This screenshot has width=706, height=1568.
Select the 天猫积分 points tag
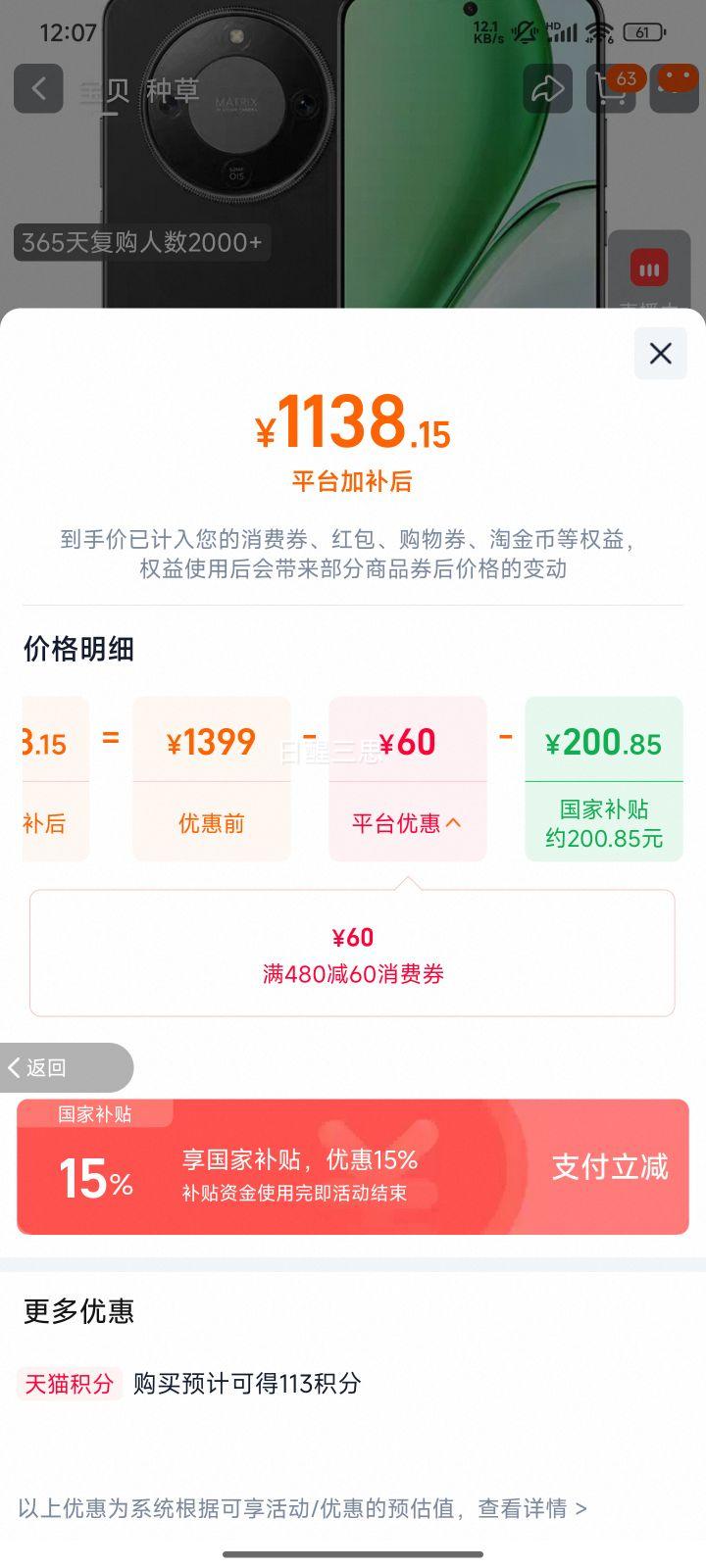point(70,1385)
